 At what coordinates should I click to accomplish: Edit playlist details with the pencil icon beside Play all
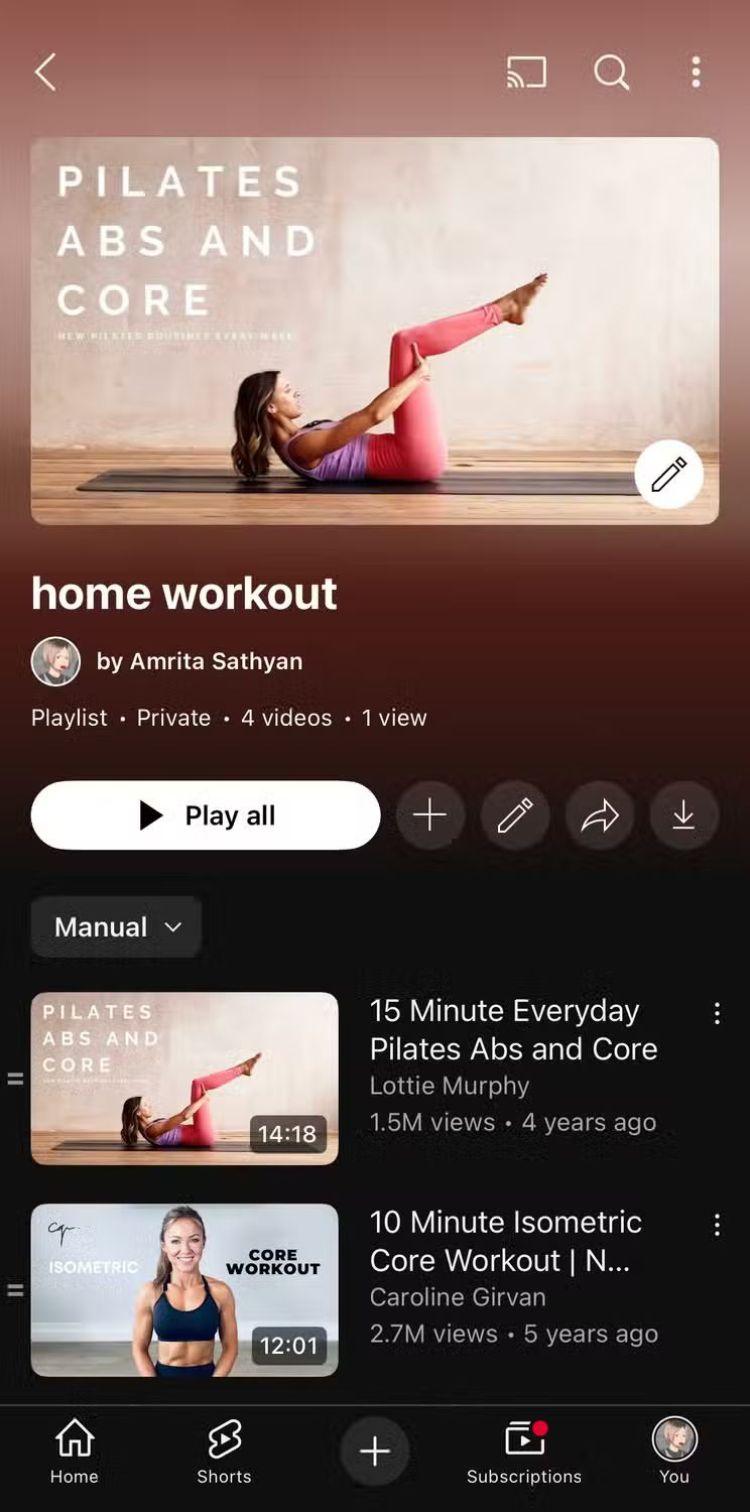[515, 816]
